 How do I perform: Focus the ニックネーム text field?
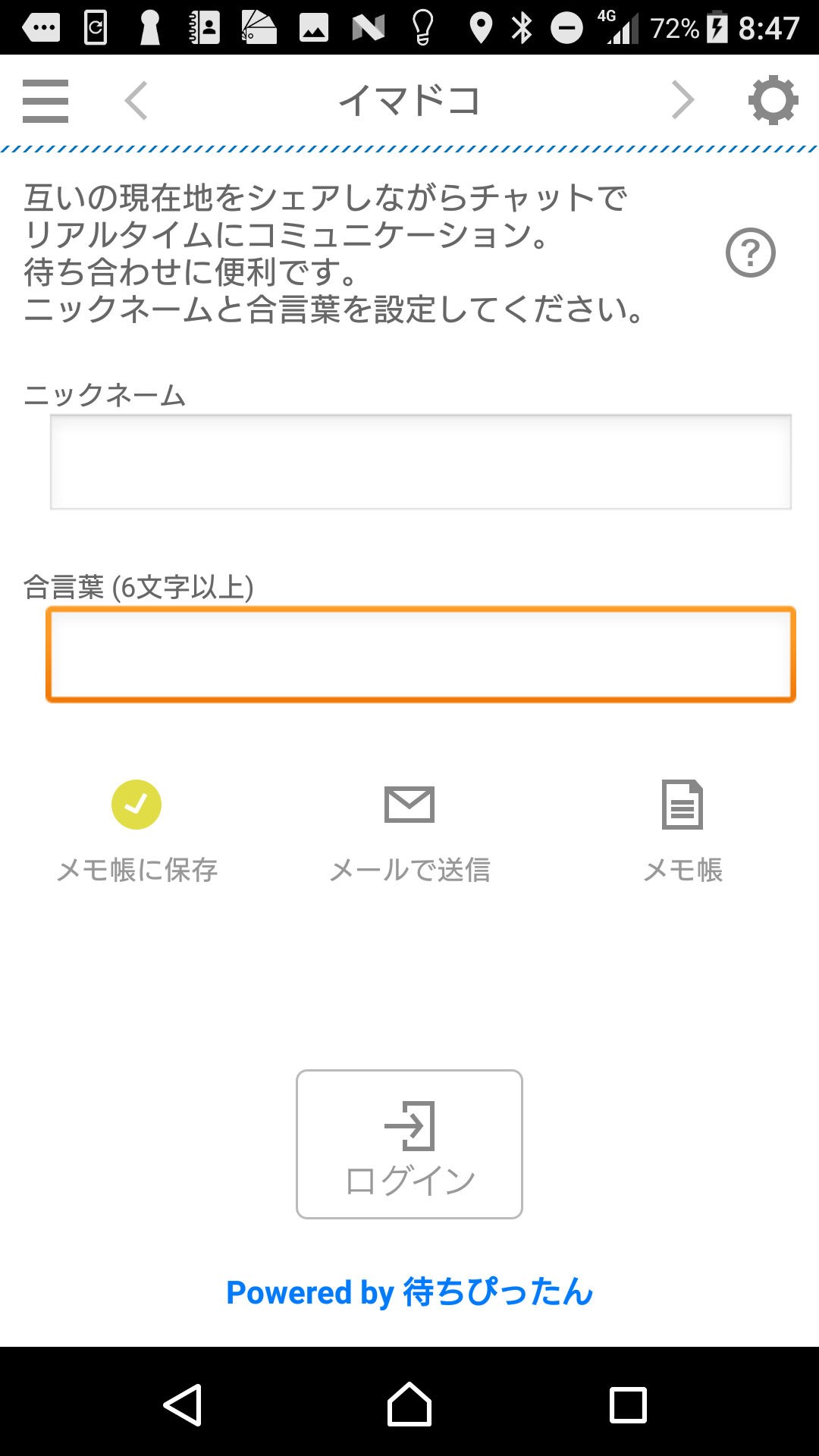click(x=421, y=462)
